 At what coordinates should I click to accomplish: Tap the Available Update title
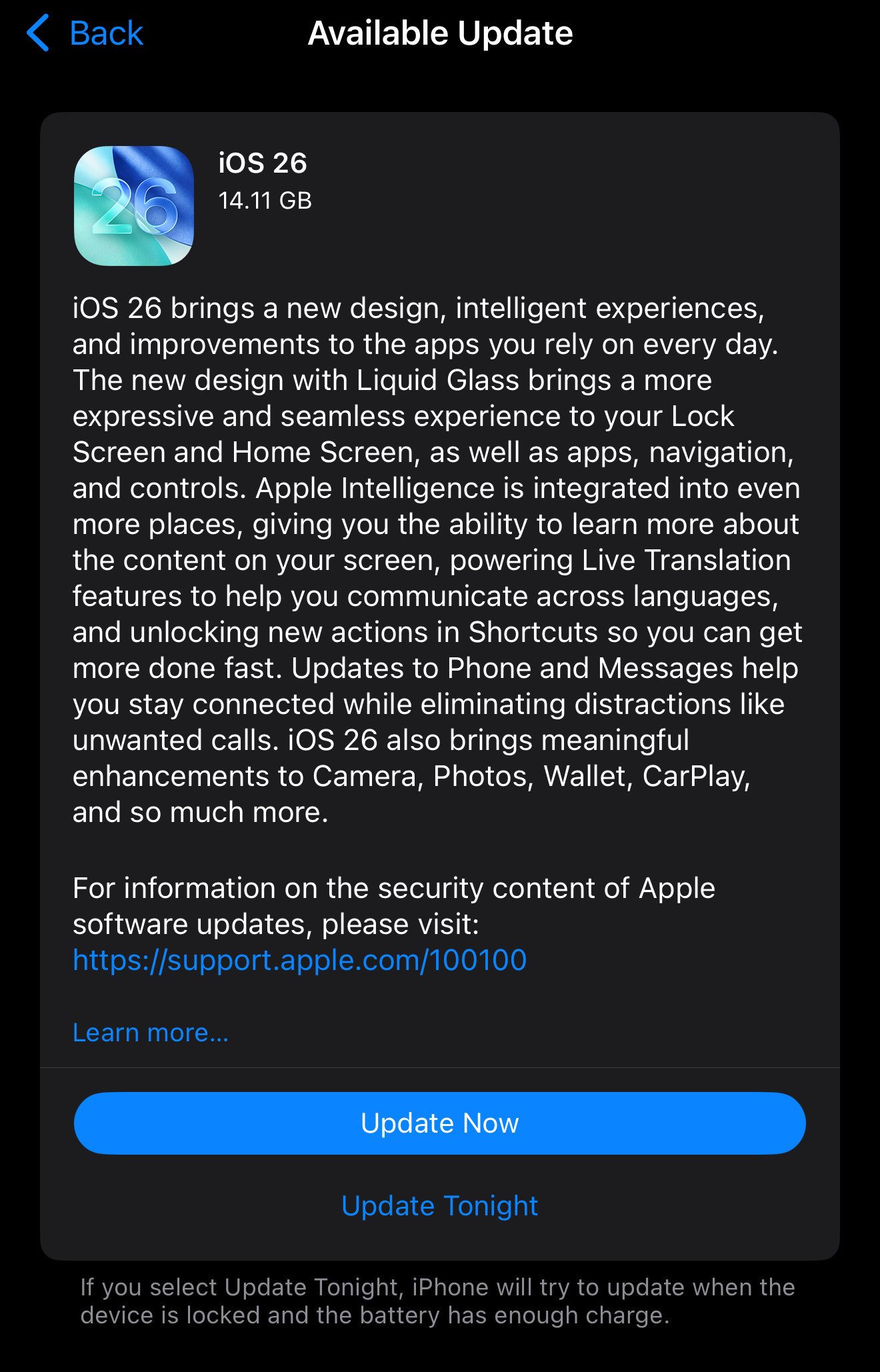coord(440,33)
